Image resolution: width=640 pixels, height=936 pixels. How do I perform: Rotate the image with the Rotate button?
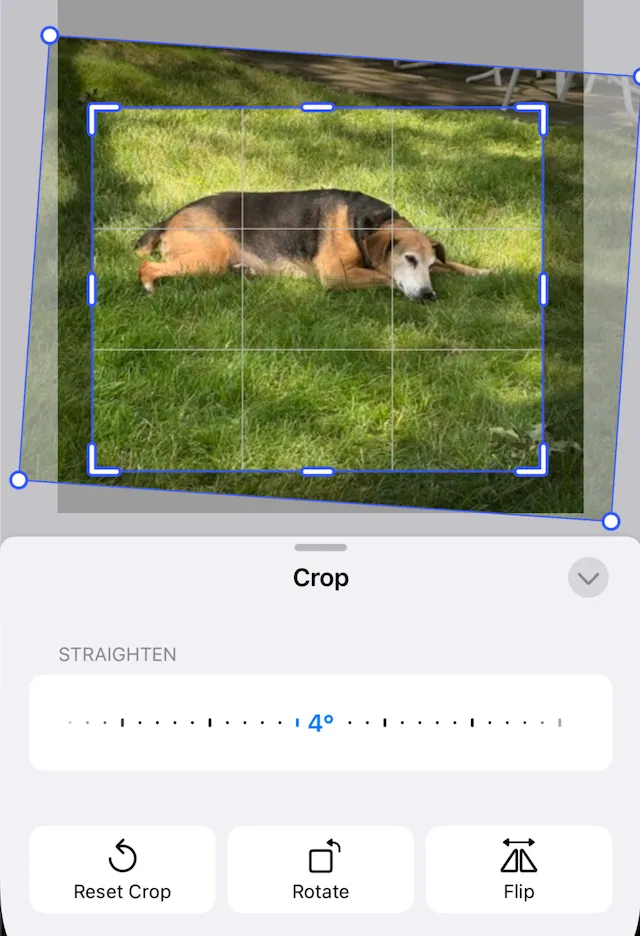click(320, 870)
